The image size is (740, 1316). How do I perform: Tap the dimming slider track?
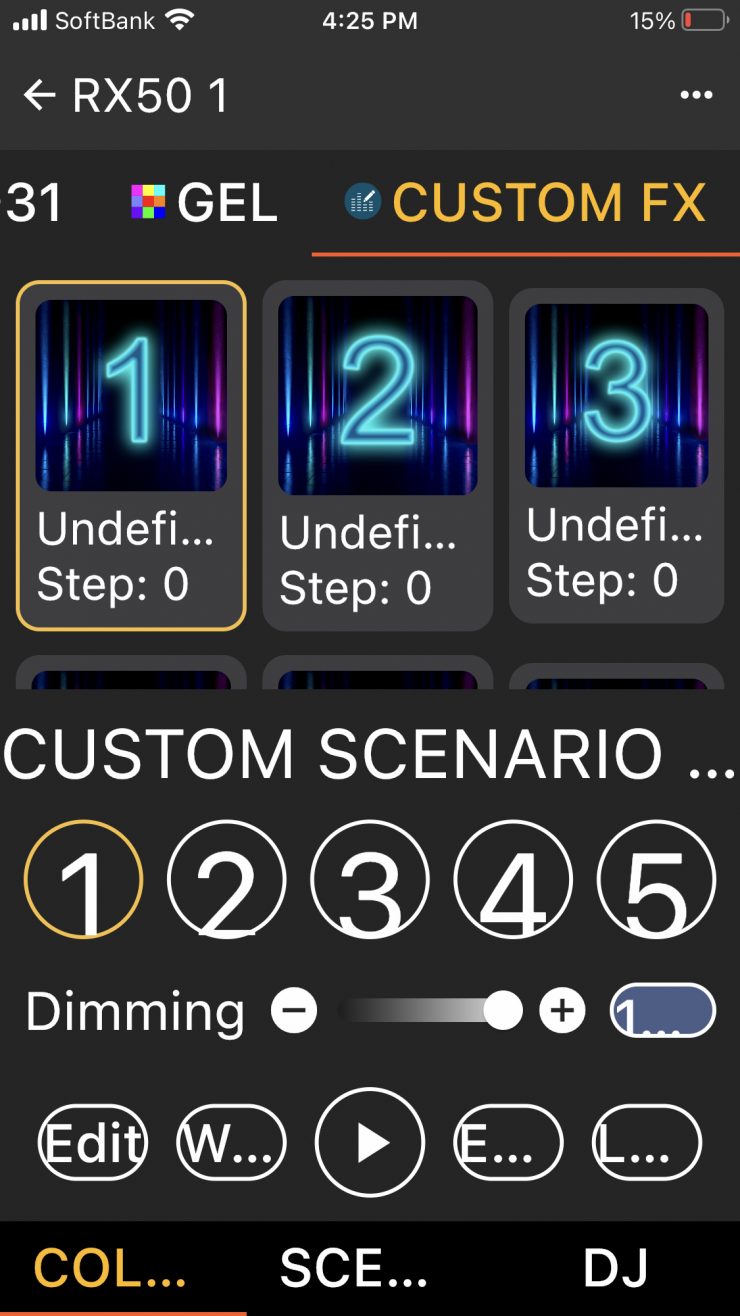click(x=420, y=1012)
